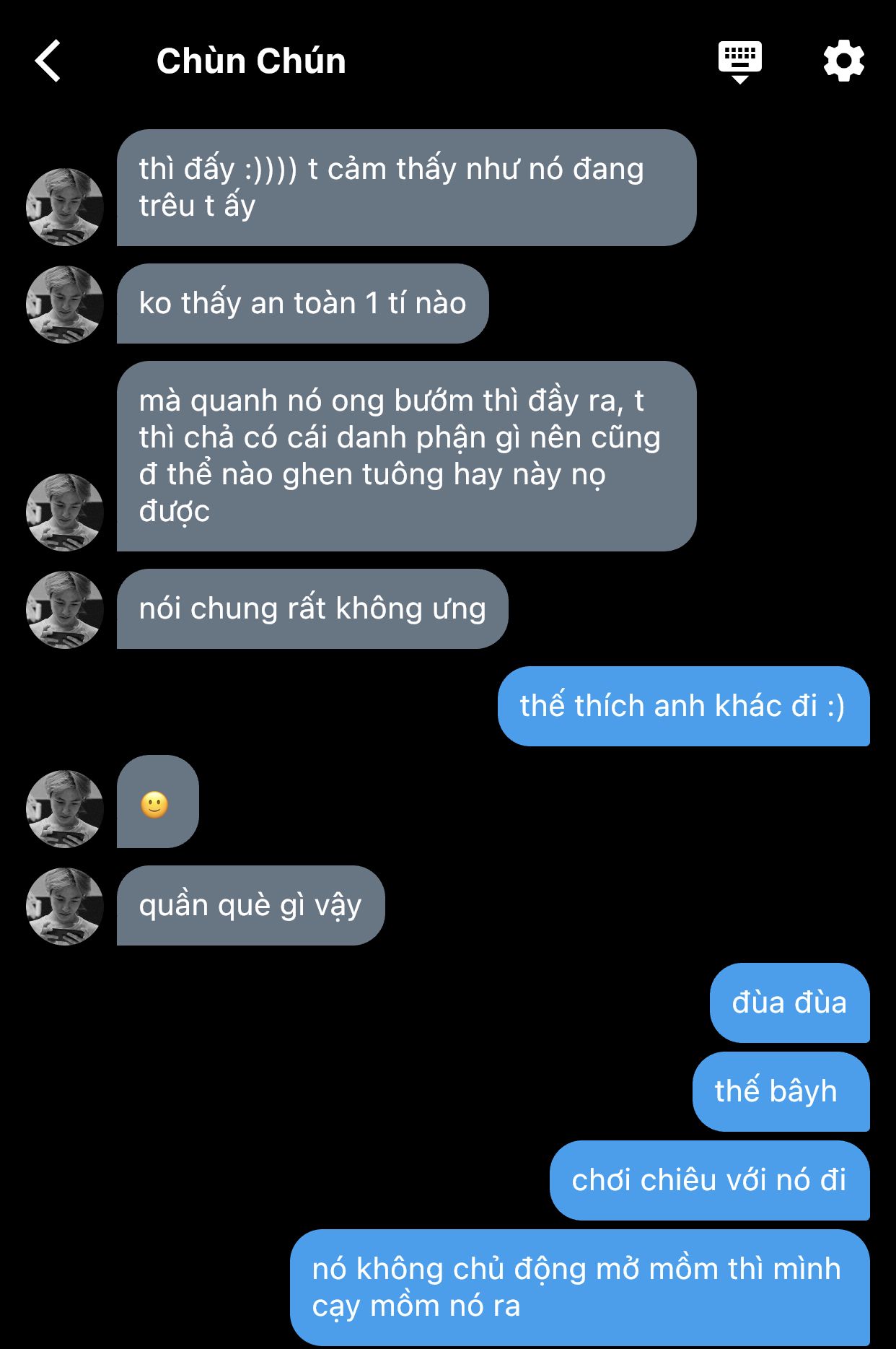This screenshot has width=896, height=1349.
Task: Toggle the keyboard icon in the header
Action: tap(739, 61)
